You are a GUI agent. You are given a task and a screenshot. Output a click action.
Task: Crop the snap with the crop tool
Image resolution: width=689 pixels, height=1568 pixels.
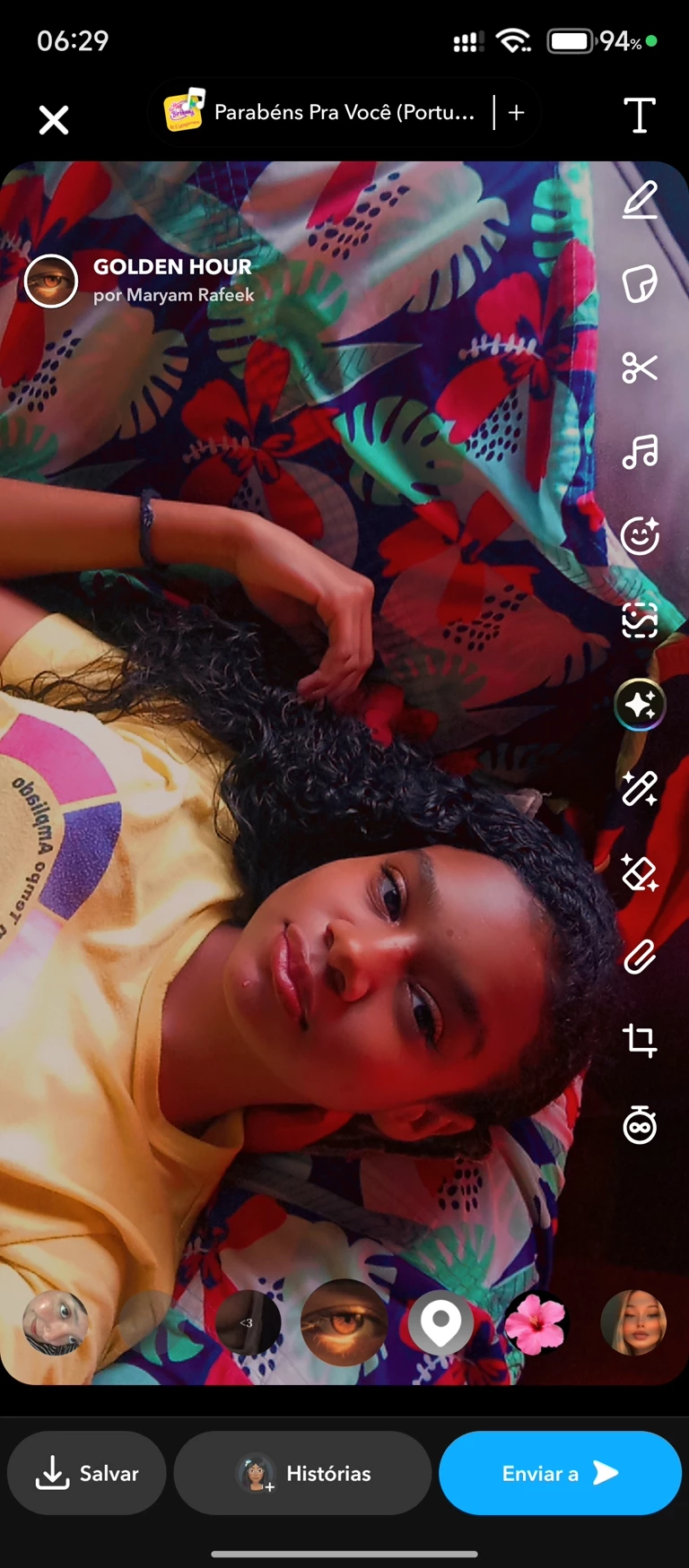[x=640, y=1040]
